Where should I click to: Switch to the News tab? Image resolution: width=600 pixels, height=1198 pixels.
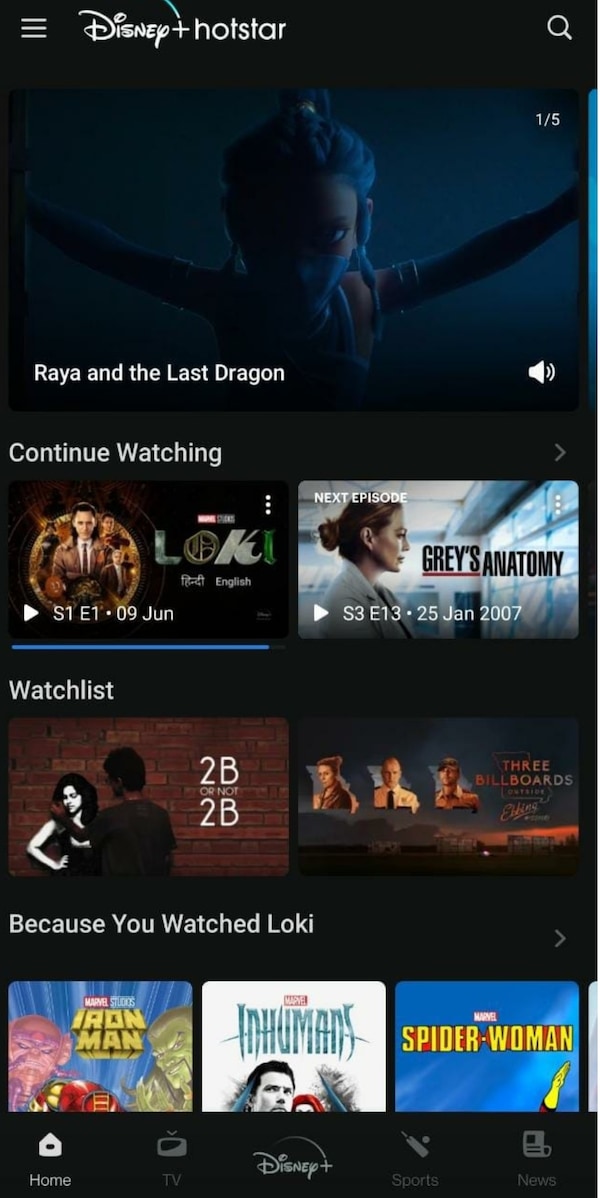pos(537,1160)
